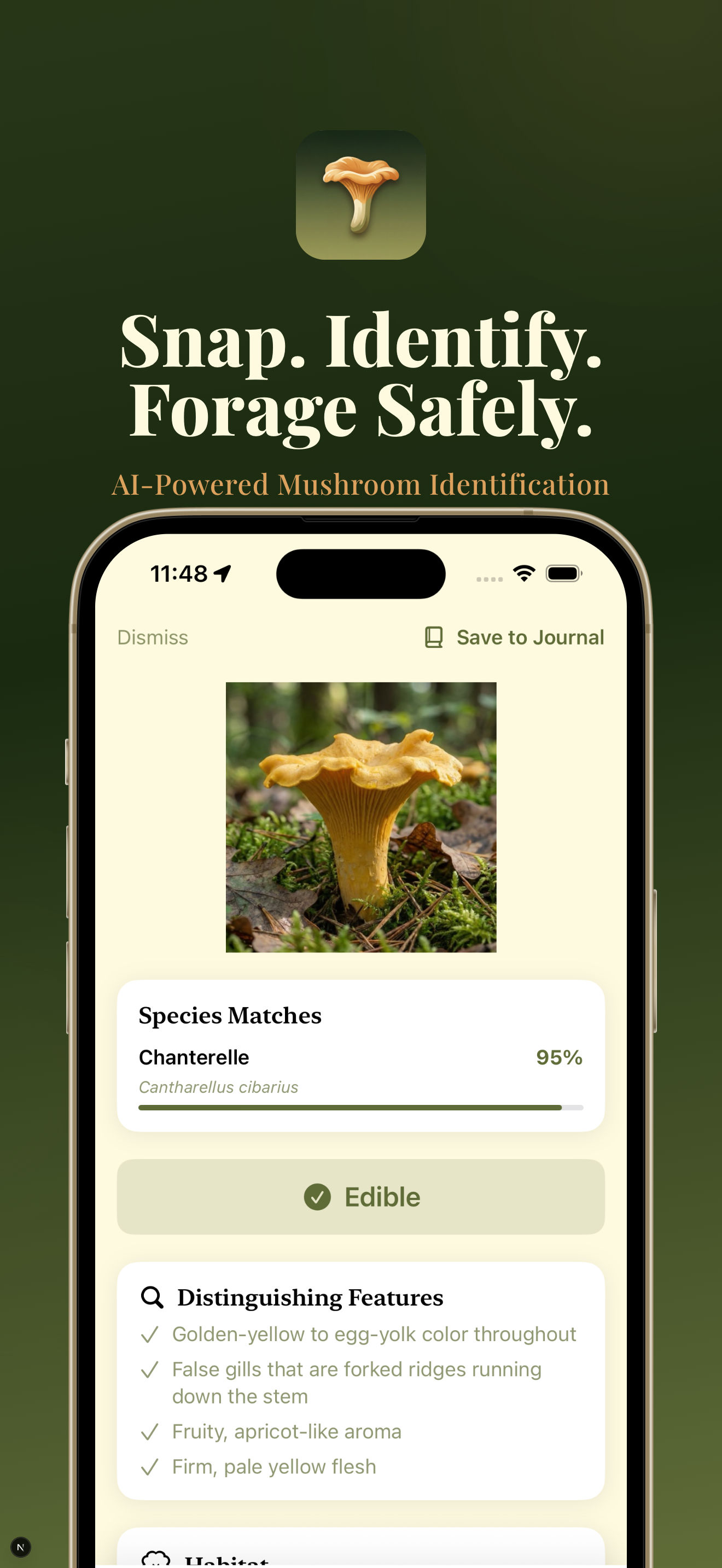Open the Edible safety status banner

pyautogui.click(x=360, y=1197)
